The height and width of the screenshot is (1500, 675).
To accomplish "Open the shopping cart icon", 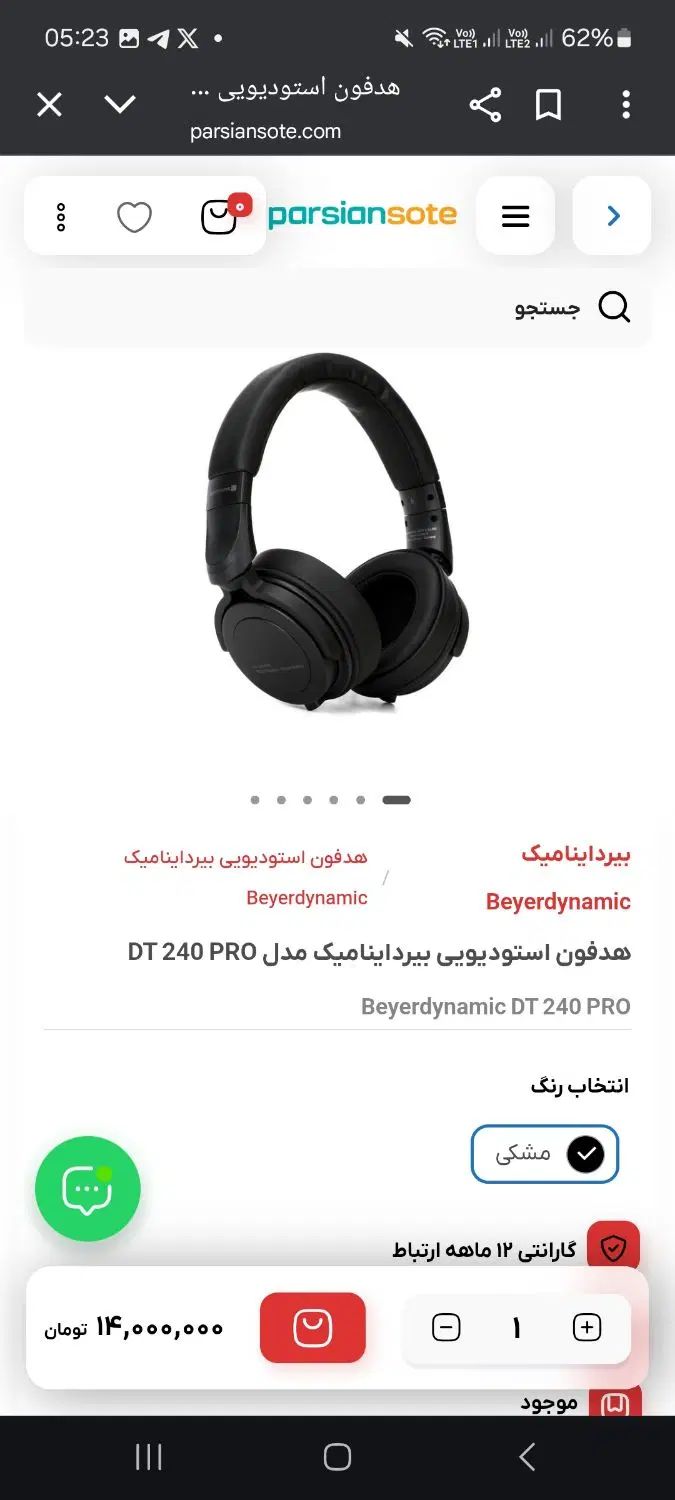I will [x=220, y=216].
